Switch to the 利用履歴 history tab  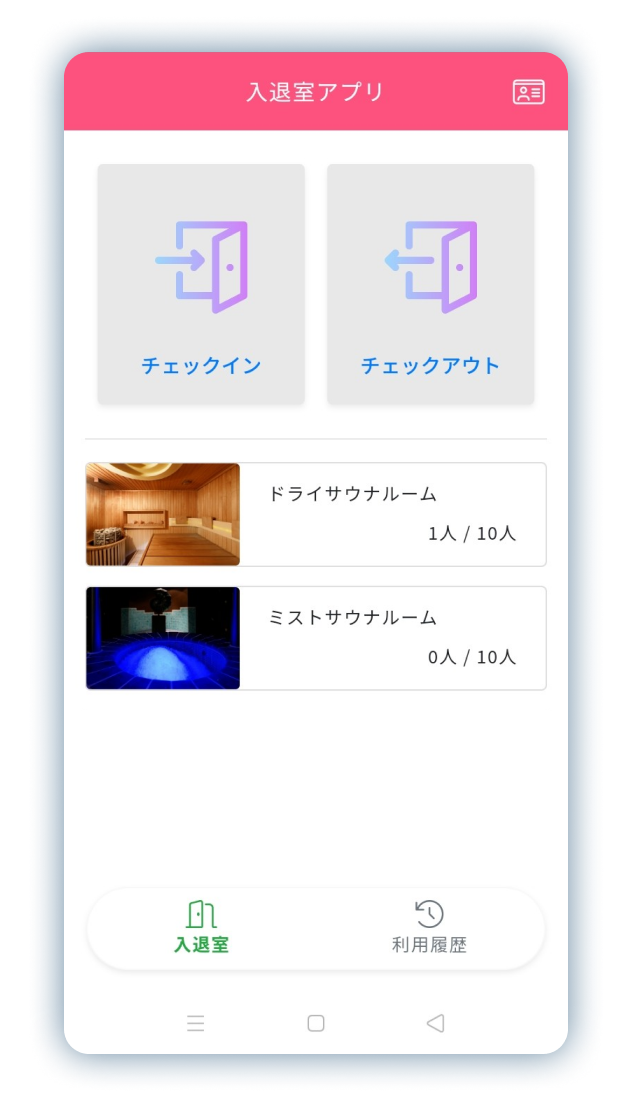pyautogui.click(x=429, y=928)
